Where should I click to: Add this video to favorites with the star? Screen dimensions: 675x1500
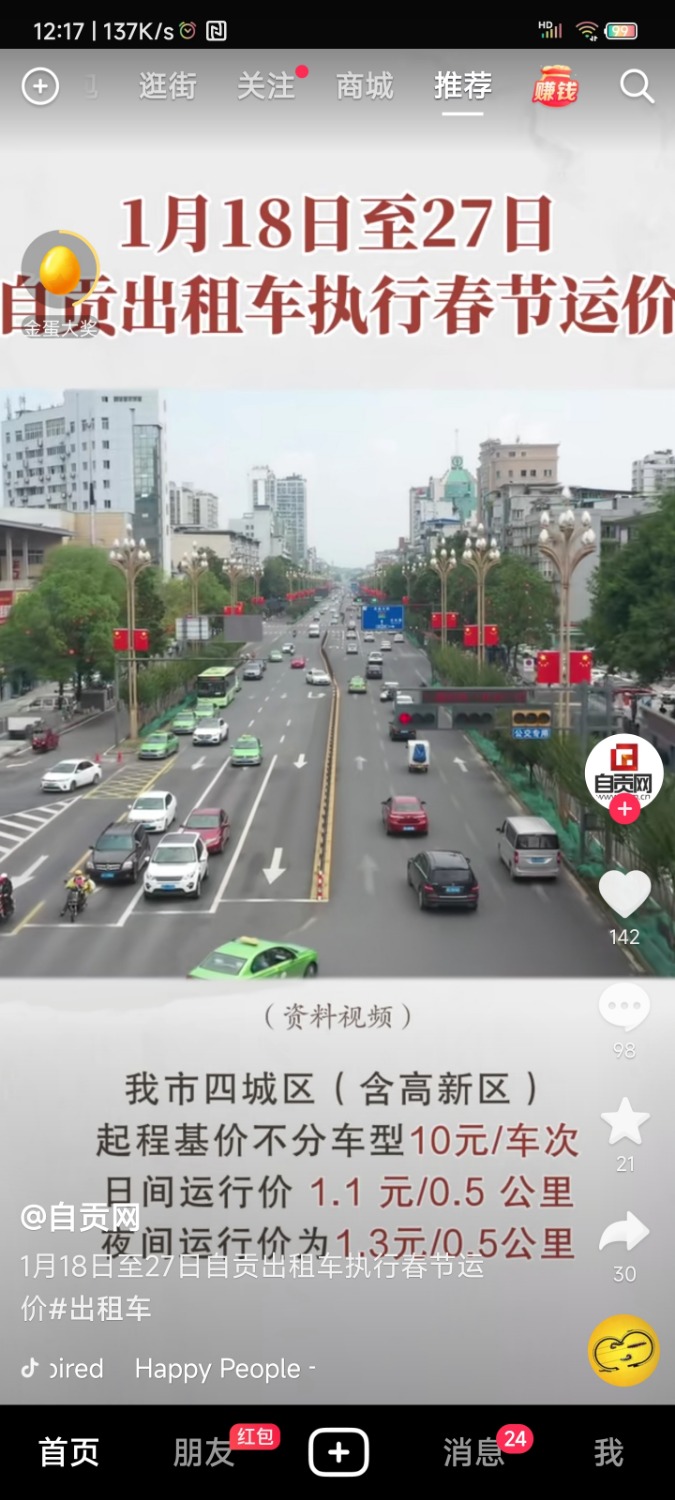(x=624, y=1121)
